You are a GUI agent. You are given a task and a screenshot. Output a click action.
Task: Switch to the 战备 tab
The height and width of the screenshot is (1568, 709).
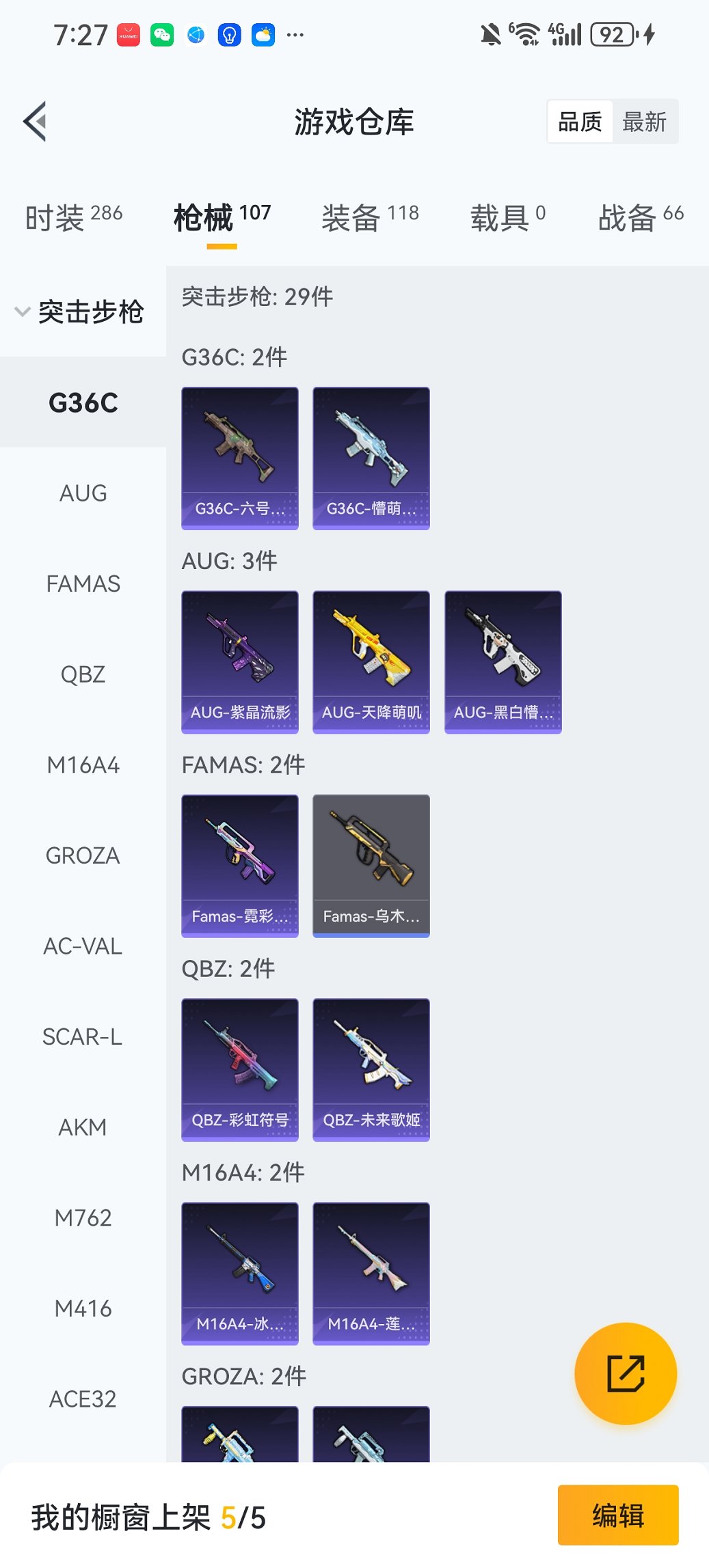click(640, 217)
